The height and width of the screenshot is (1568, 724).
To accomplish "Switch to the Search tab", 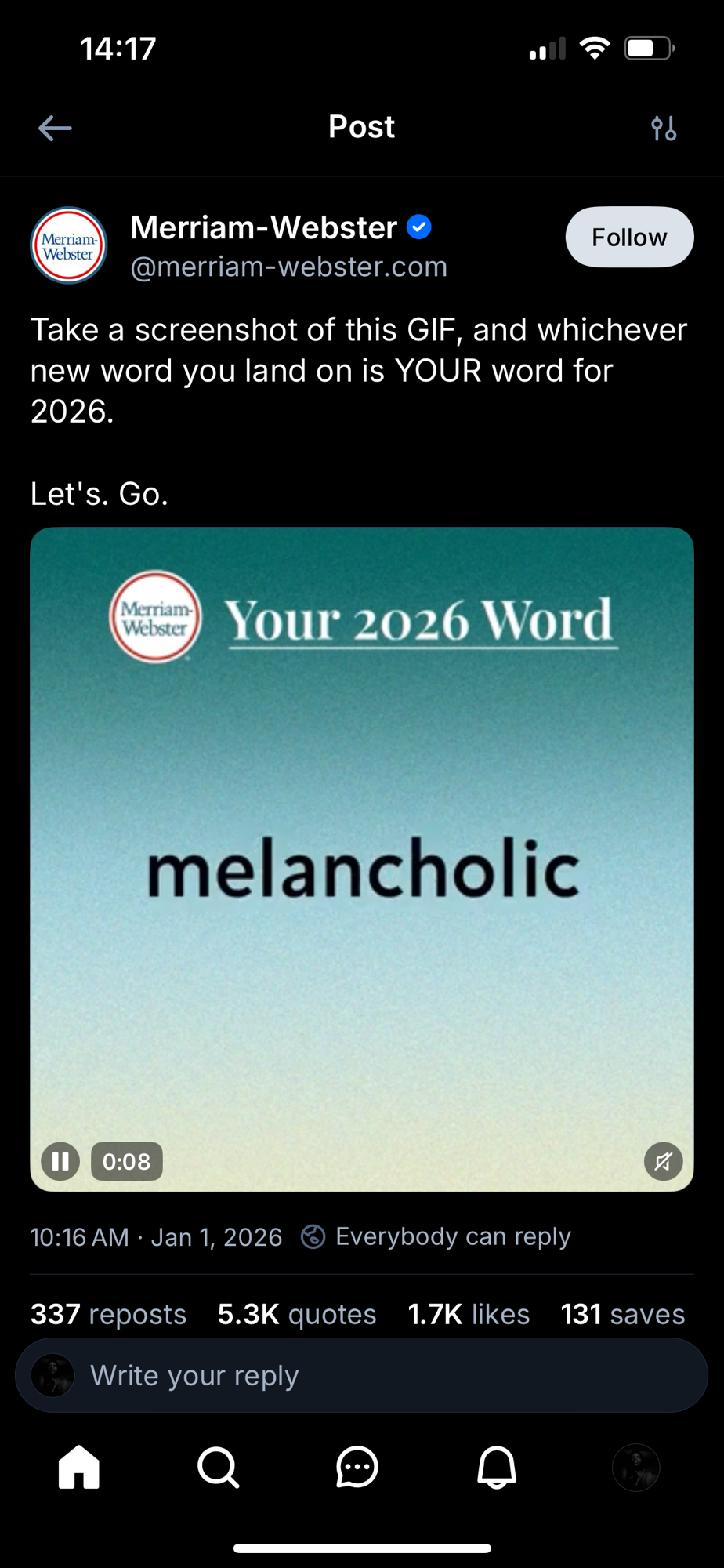I will coord(218,1467).
